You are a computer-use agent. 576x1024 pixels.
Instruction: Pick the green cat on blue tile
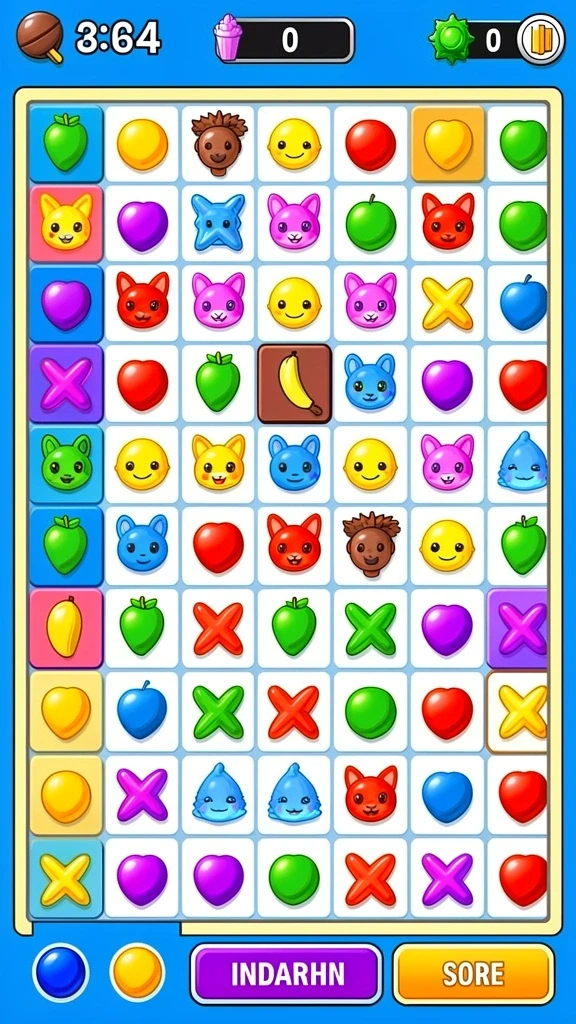pos(65,465)
